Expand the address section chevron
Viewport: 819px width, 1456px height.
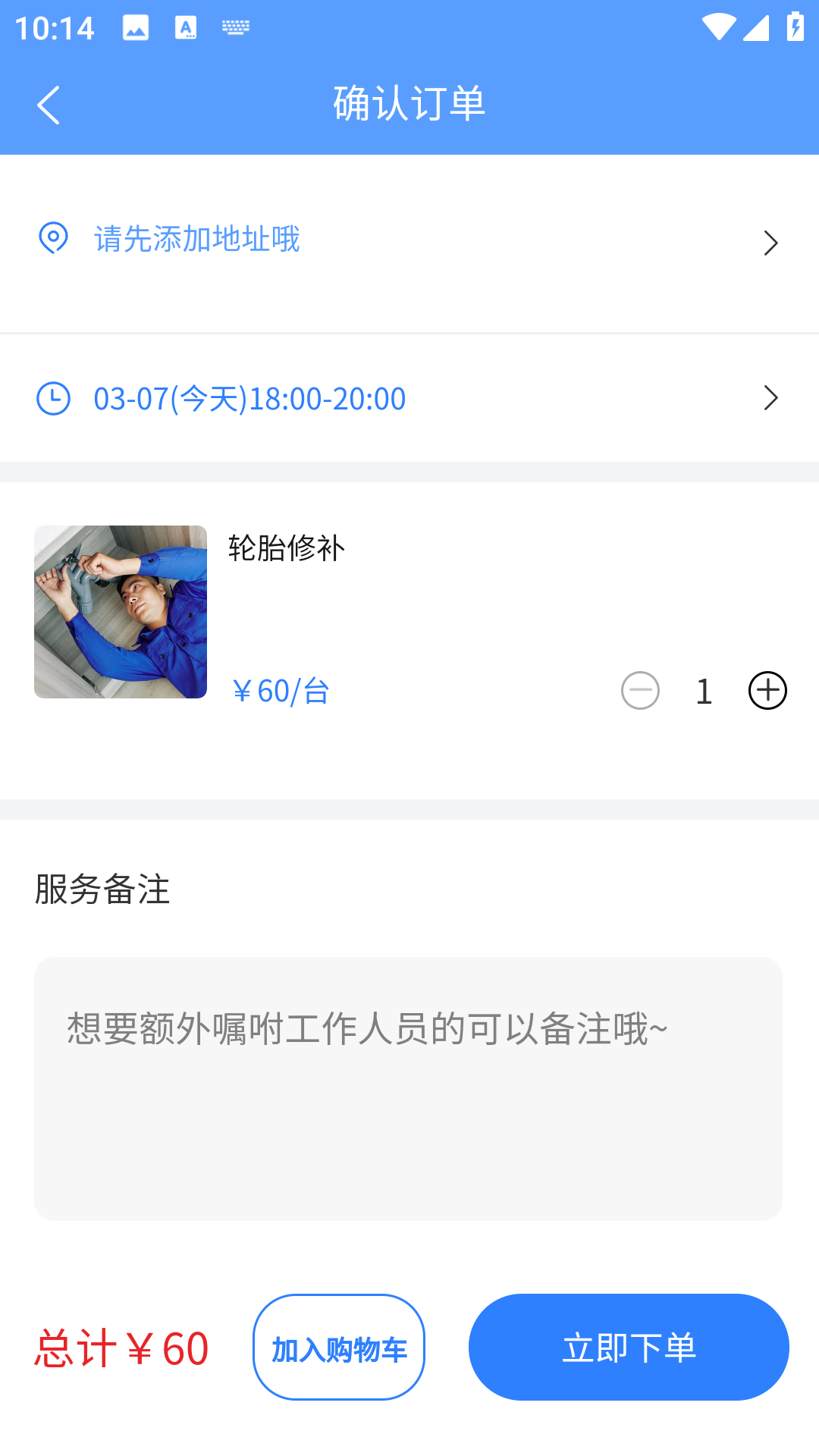[771, 243]
